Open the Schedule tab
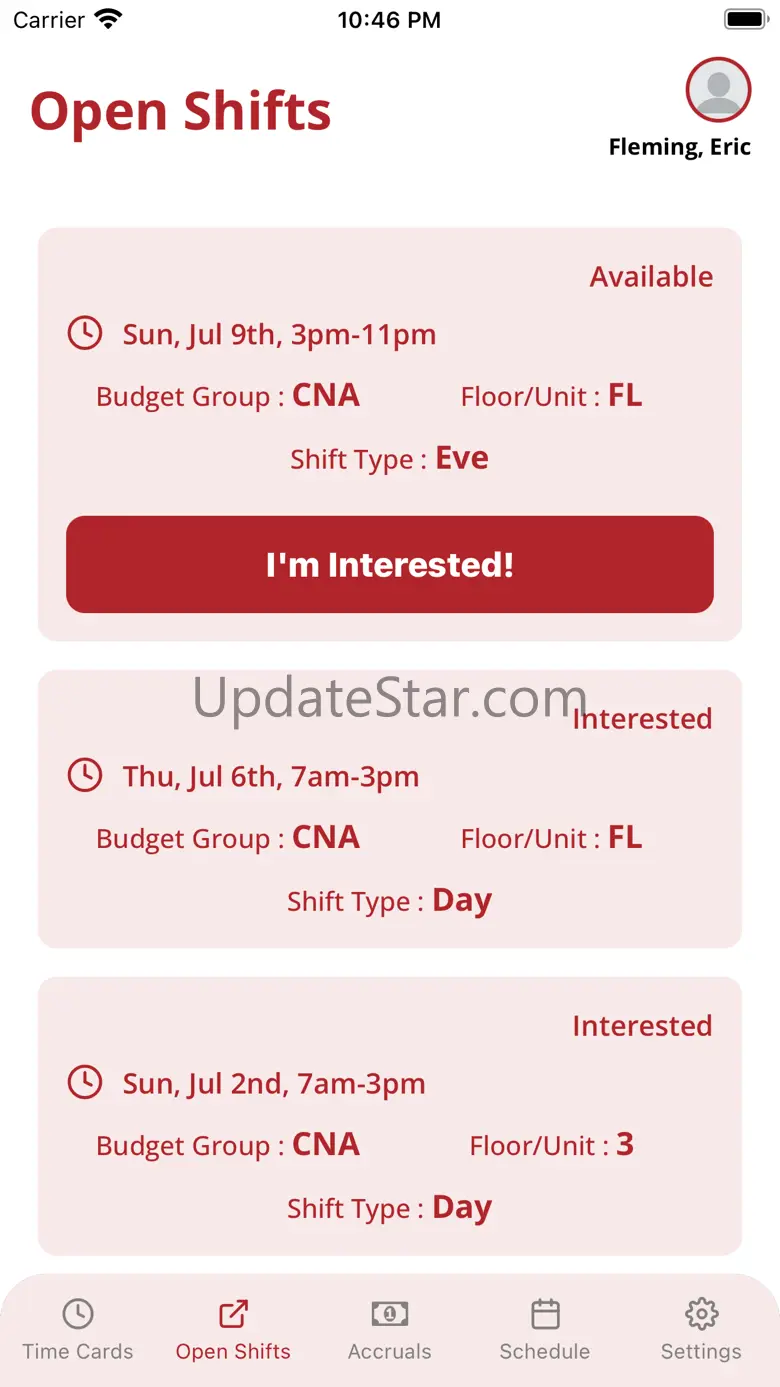 coord(545,1330)
